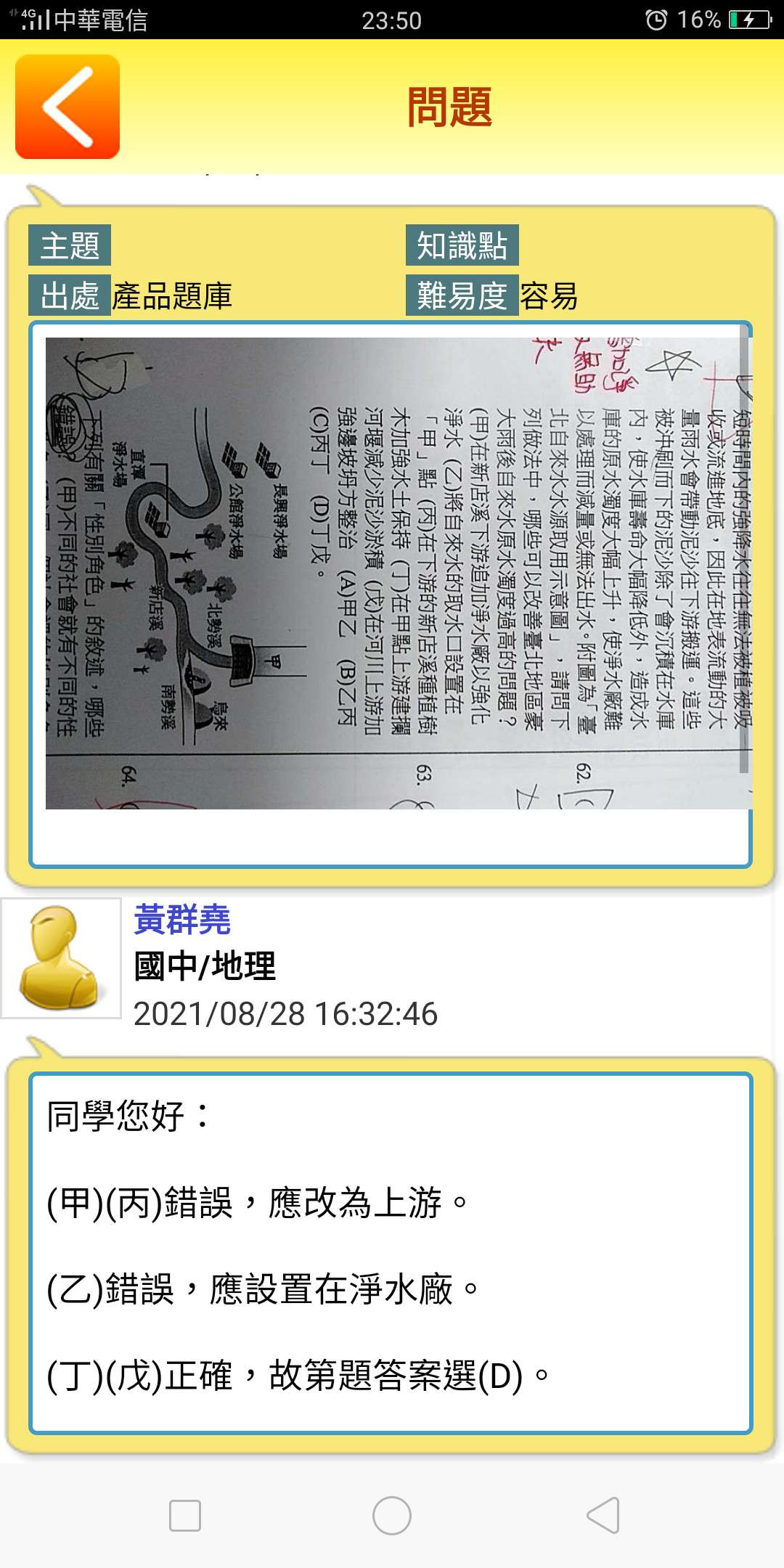Open teacher 黃群堯's profile name
784x1568 pixels.
click(x=182, y=920)
